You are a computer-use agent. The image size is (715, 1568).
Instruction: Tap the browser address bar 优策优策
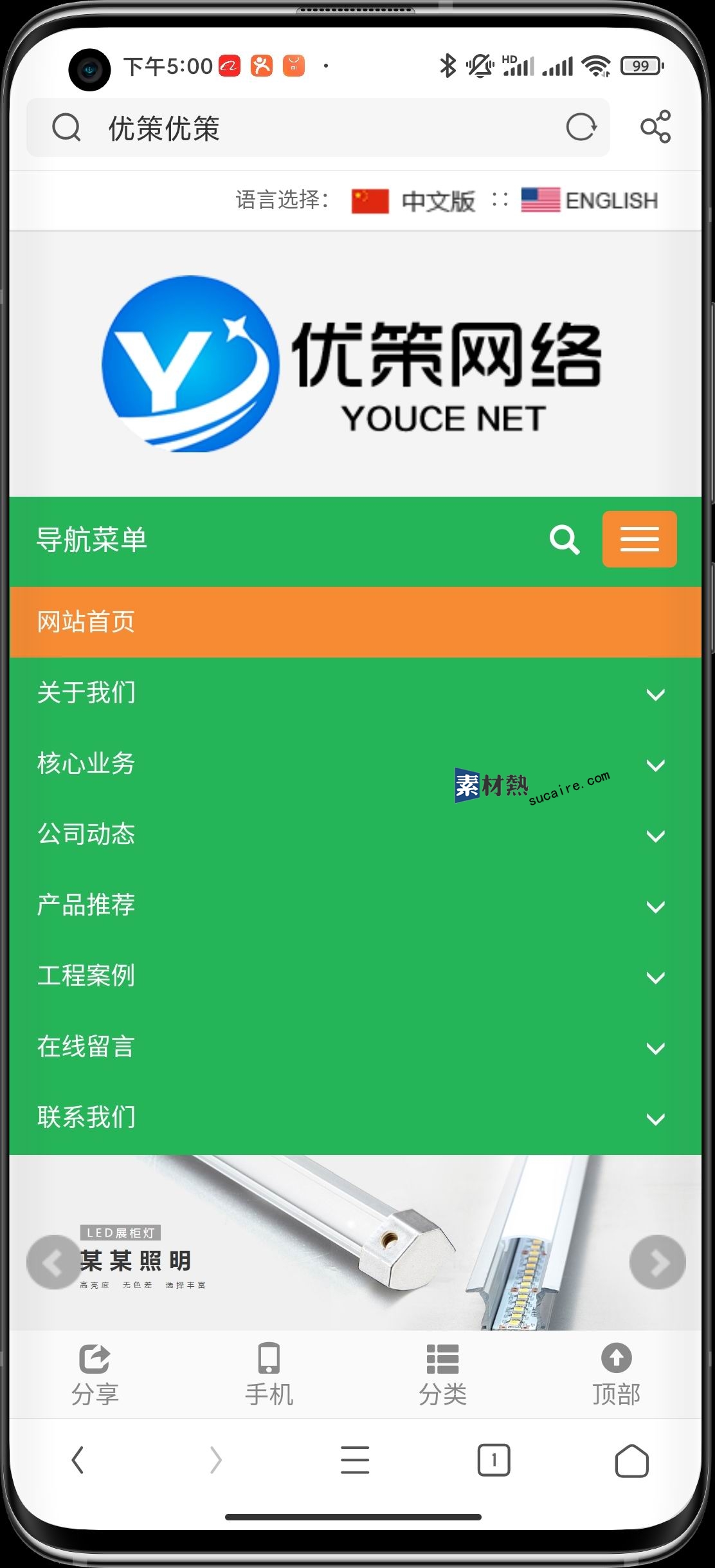pos(309,127)
